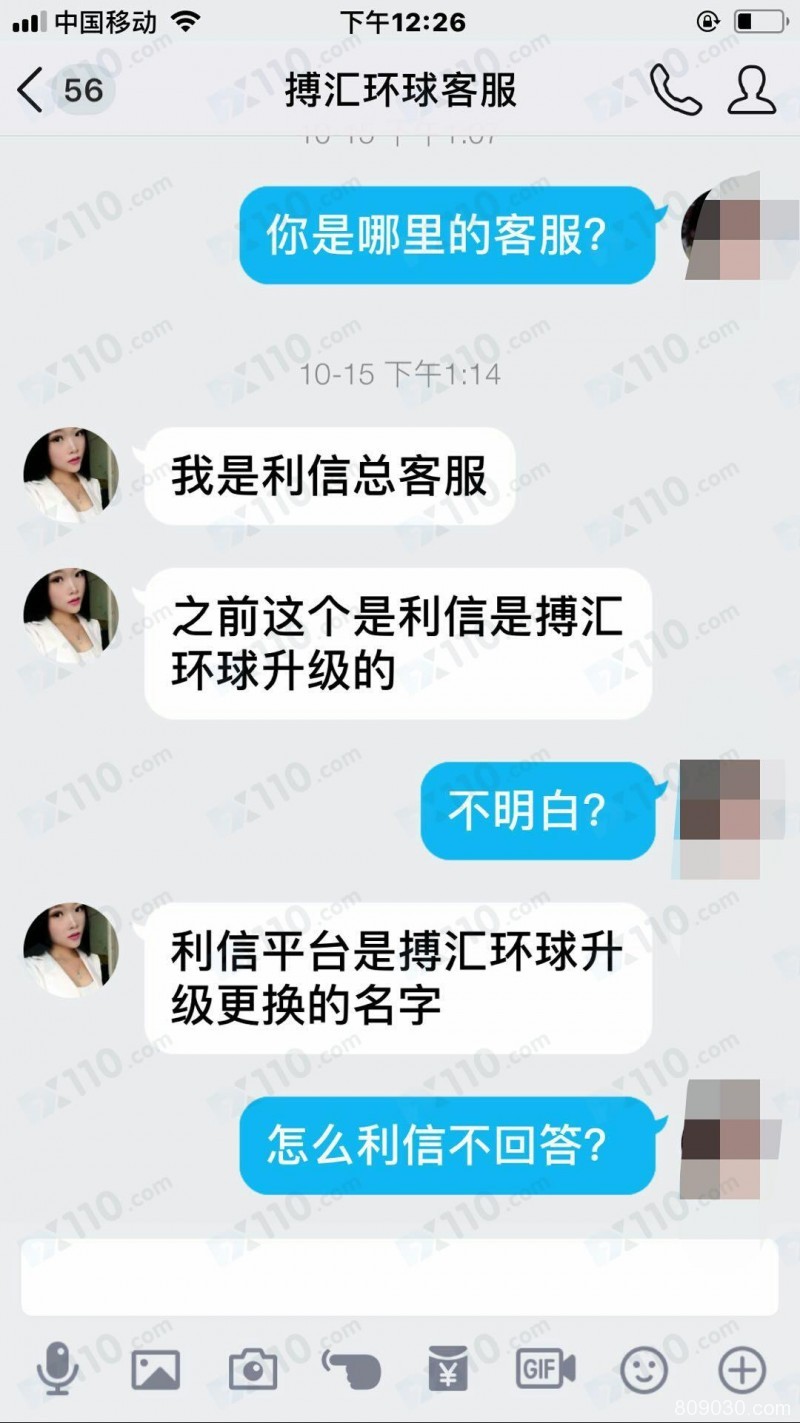This screenshot has width=800, height=1423.
Task: Expand more options with the plus icon
Action: [x=741, y=1368]
